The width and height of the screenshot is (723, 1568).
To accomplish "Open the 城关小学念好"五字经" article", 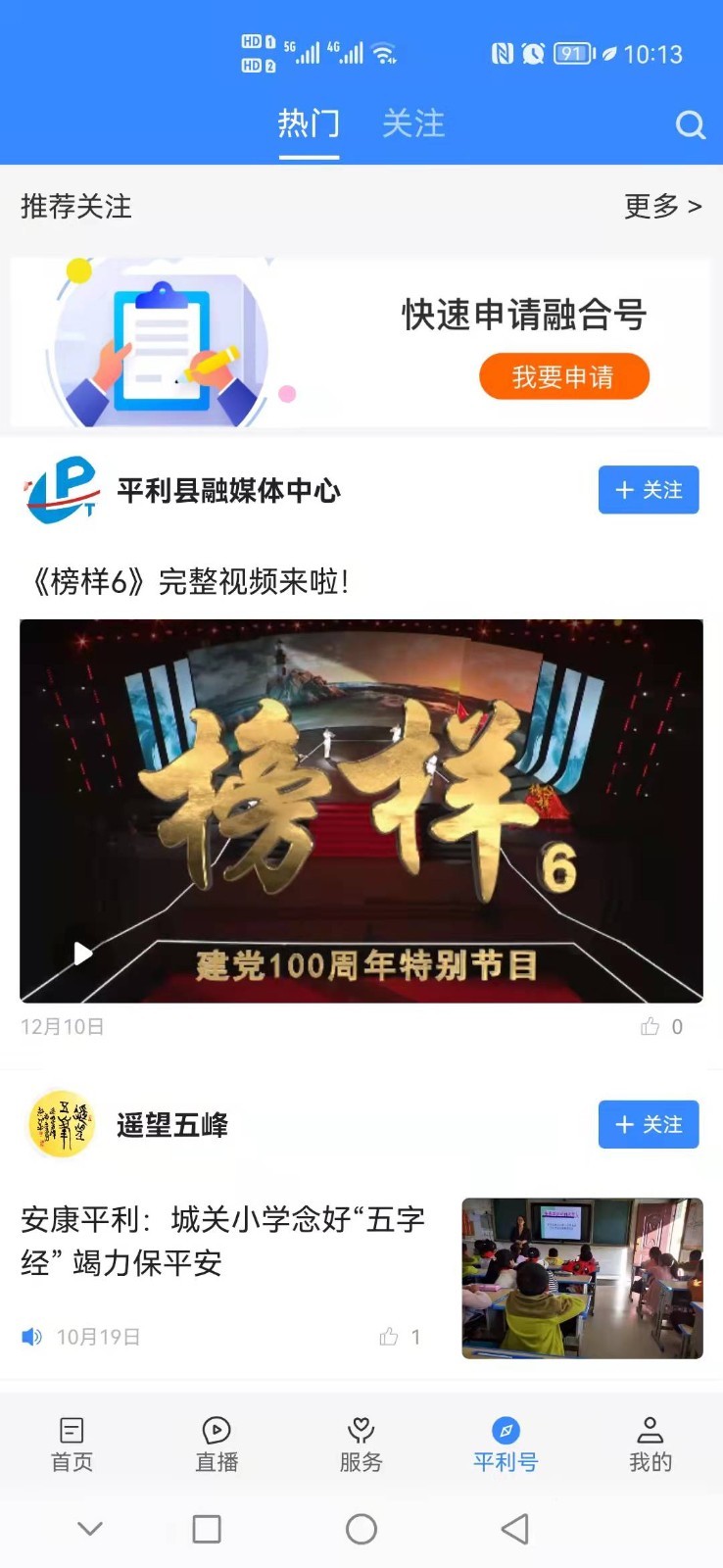I will tap(222, 1241).
